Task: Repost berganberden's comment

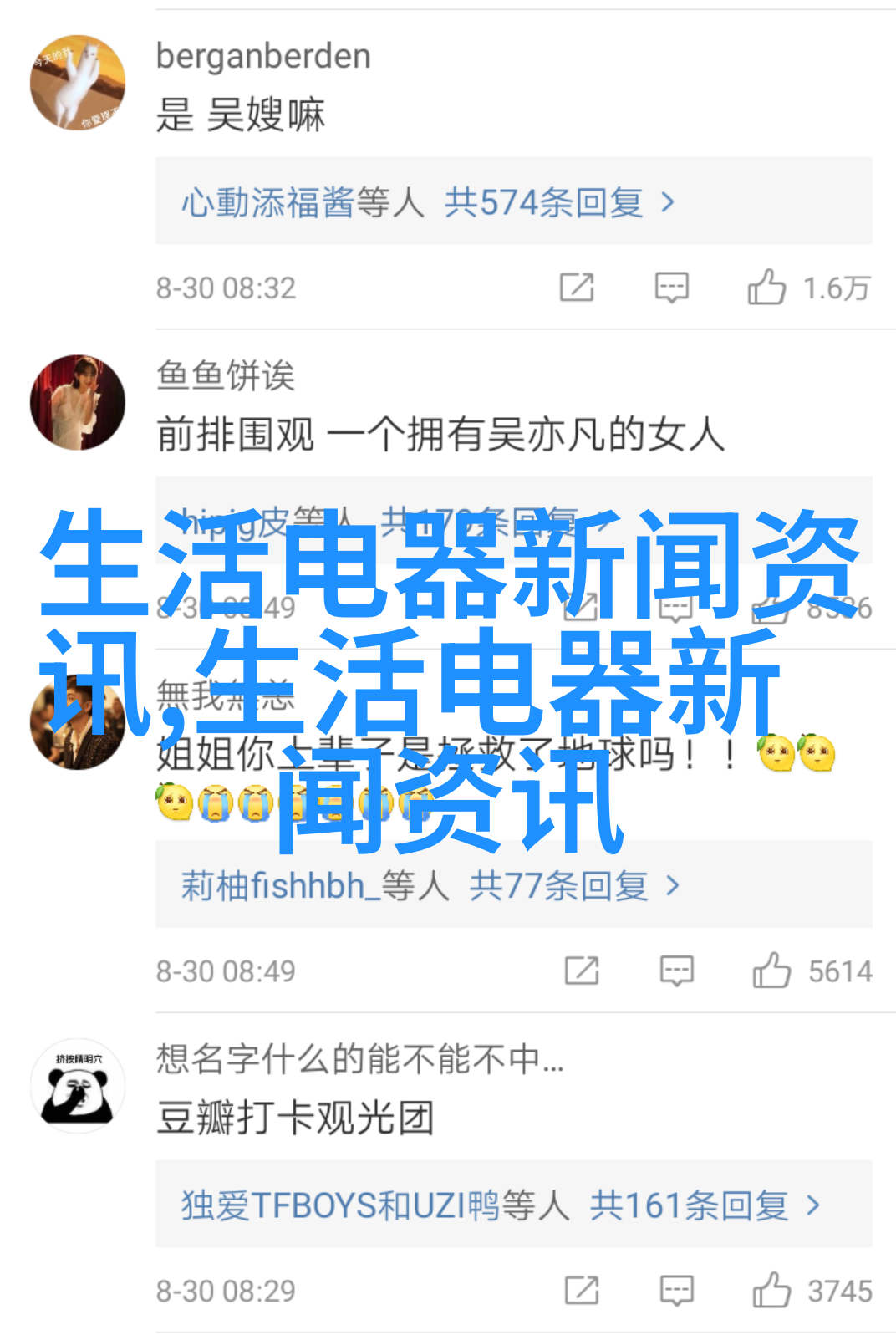Action: (577, 288)
